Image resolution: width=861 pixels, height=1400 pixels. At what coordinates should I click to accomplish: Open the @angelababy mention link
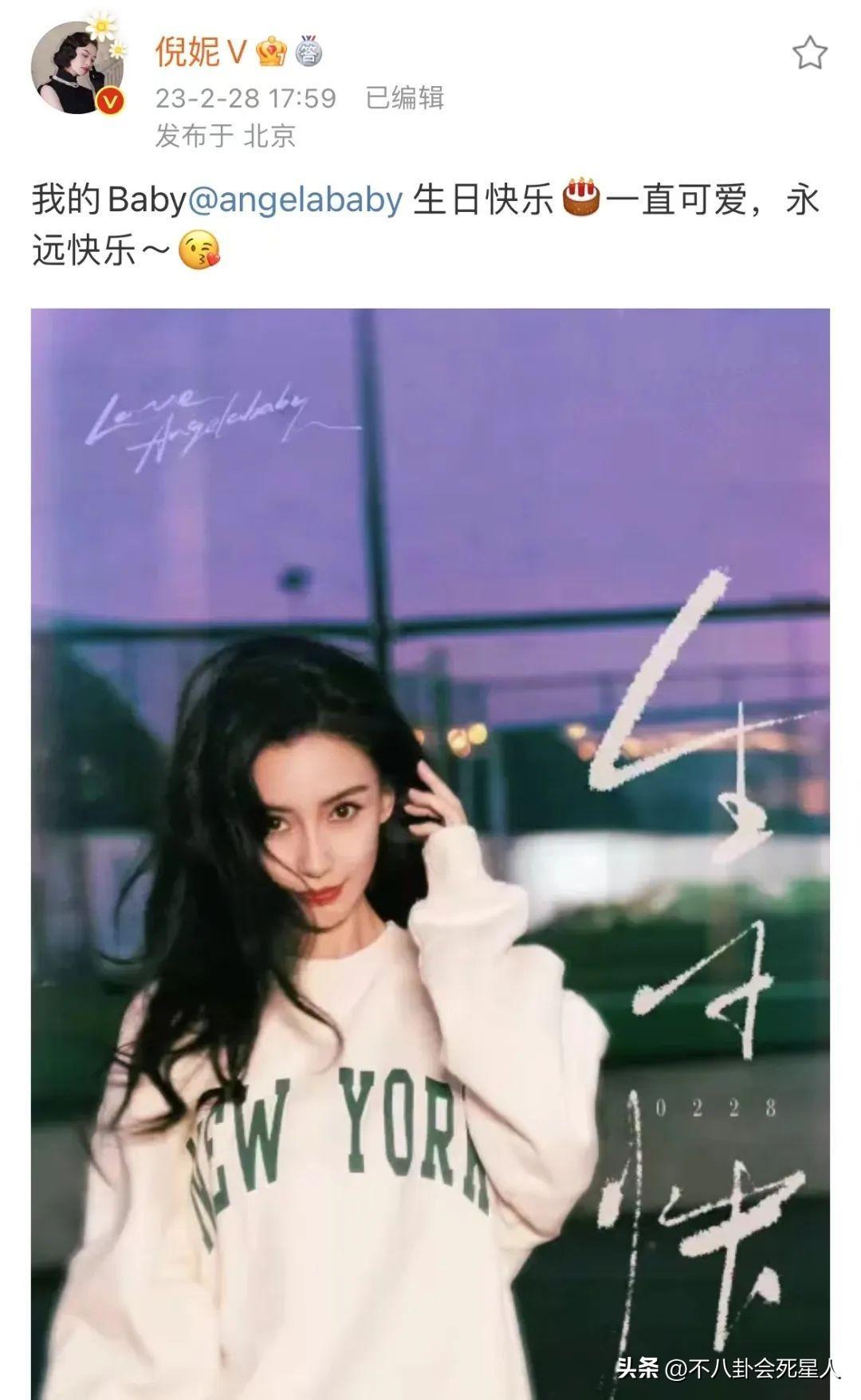tap(295, 199)
